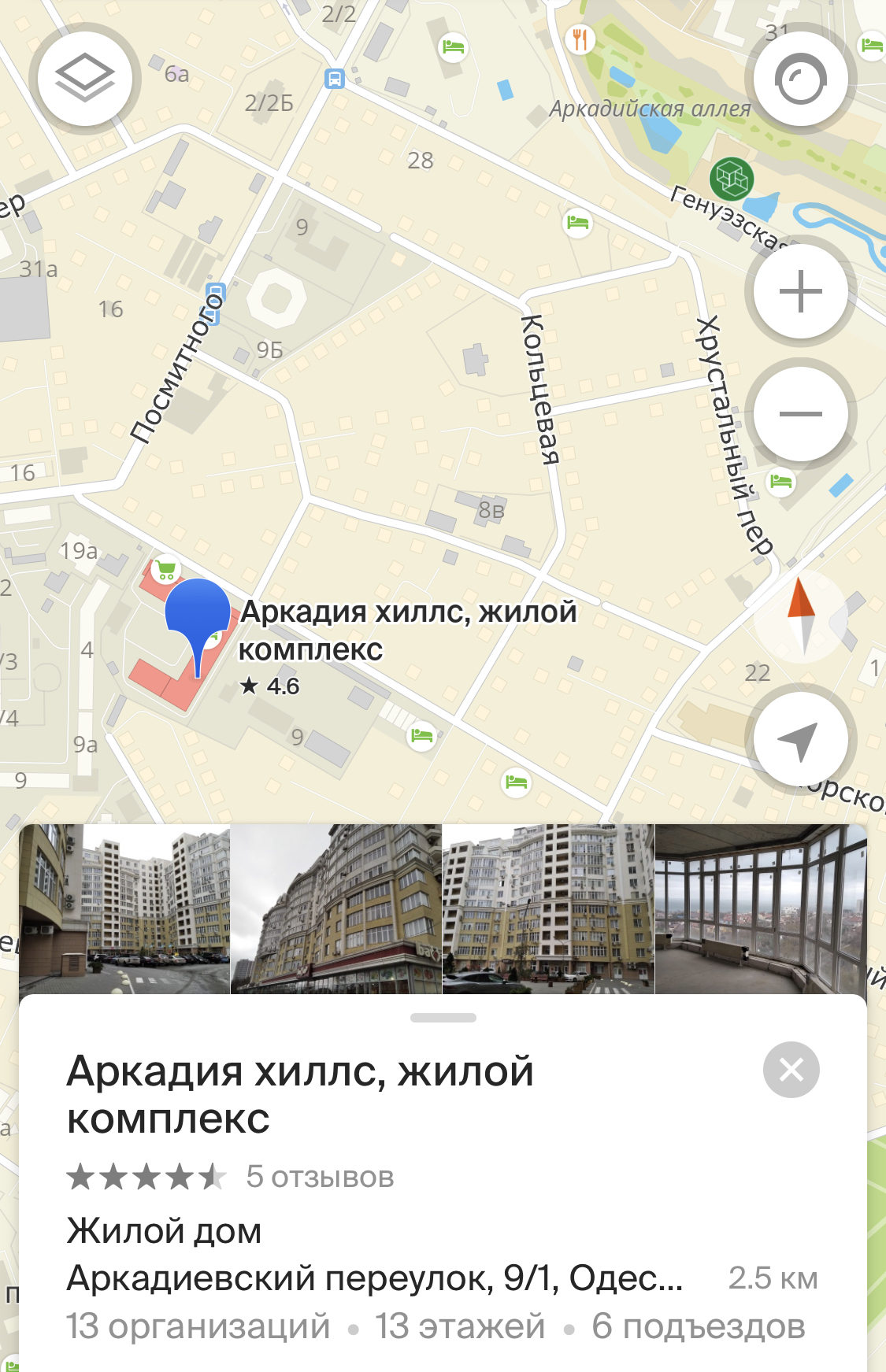
Task: Zoom out with the minus button
Action: point(800,414)
